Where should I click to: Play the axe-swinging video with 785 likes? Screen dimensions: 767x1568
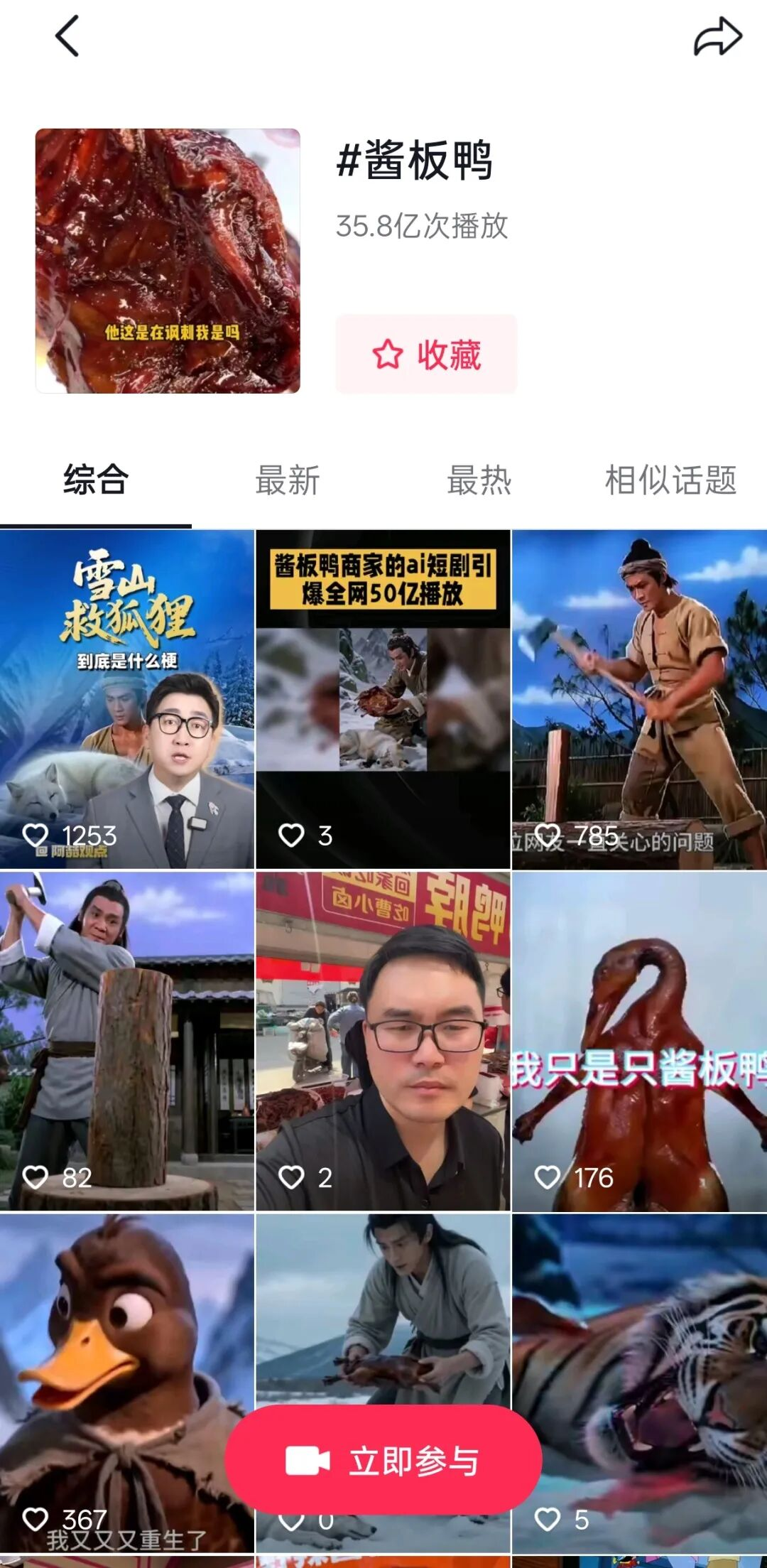[x=639, y=699]
